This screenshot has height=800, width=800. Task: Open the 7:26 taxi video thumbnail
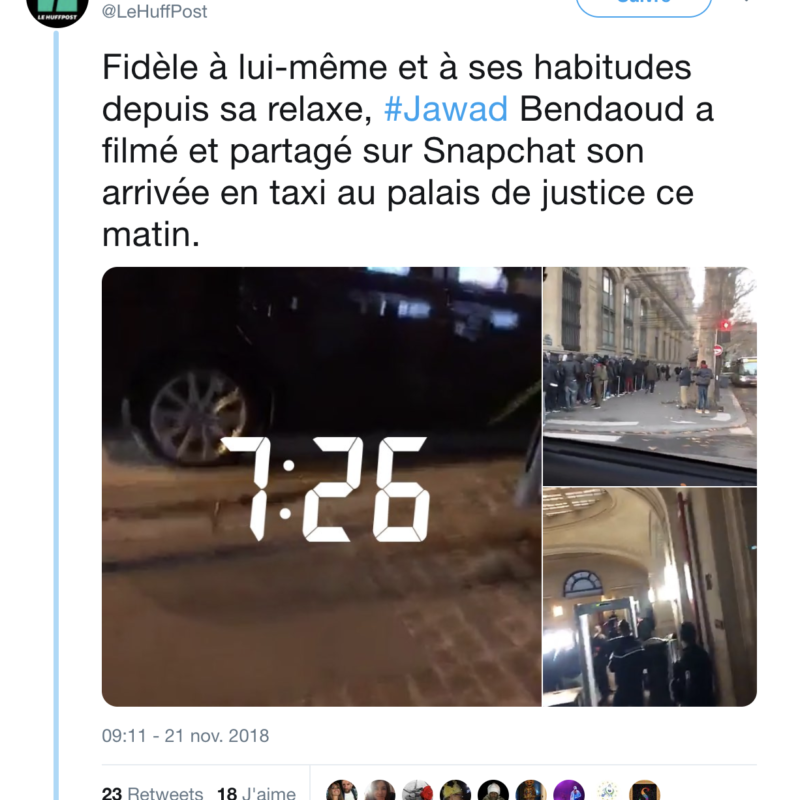click(321, 486)
